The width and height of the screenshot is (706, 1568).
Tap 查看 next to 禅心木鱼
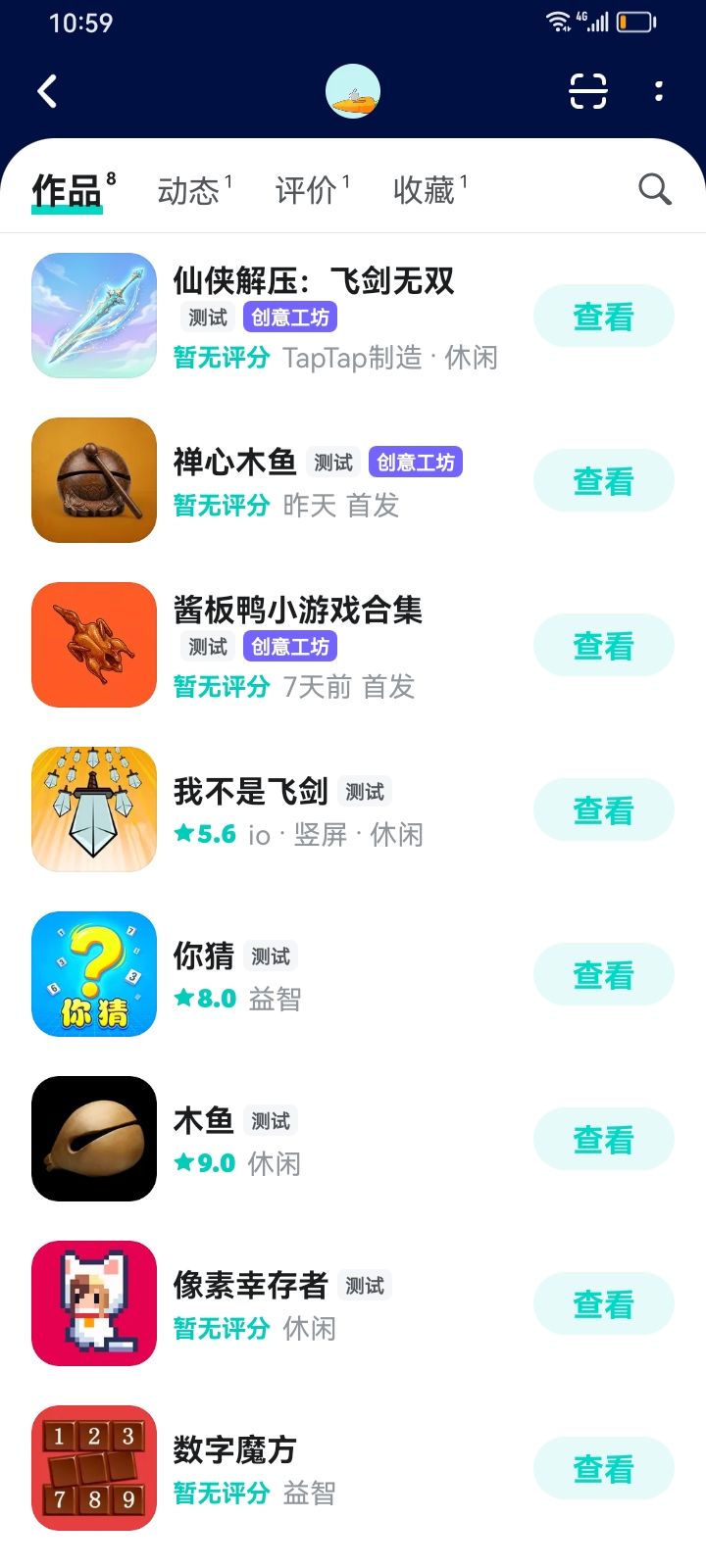(603, 480)
